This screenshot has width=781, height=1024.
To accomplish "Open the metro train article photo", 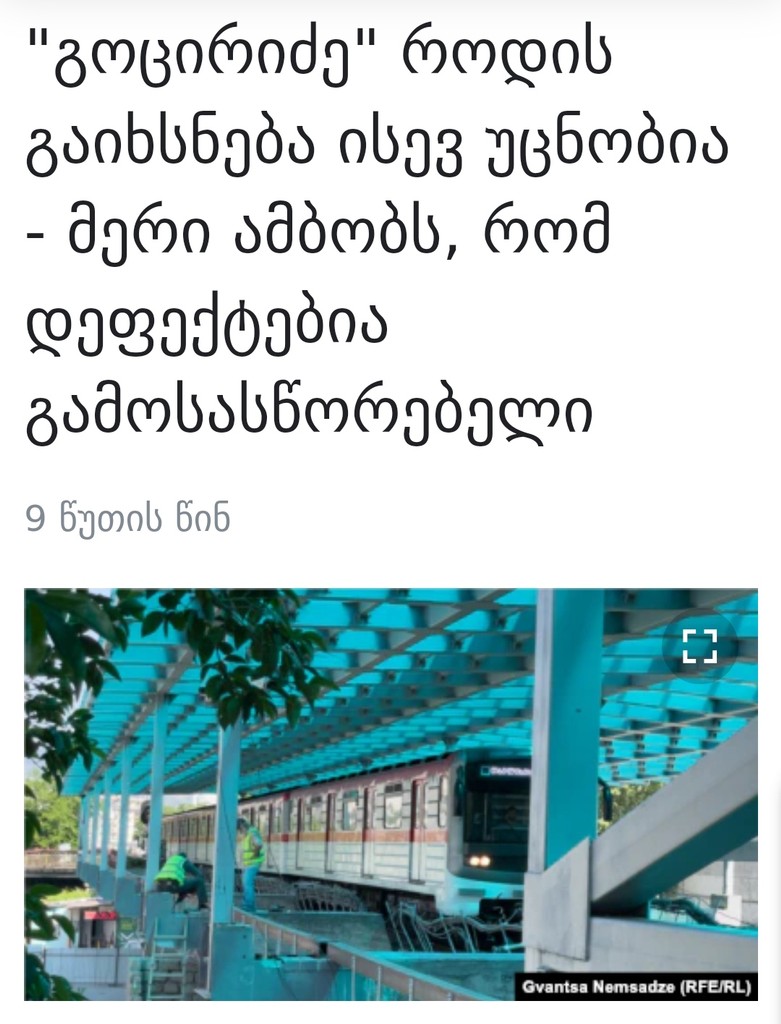I will tap(390, 794).
